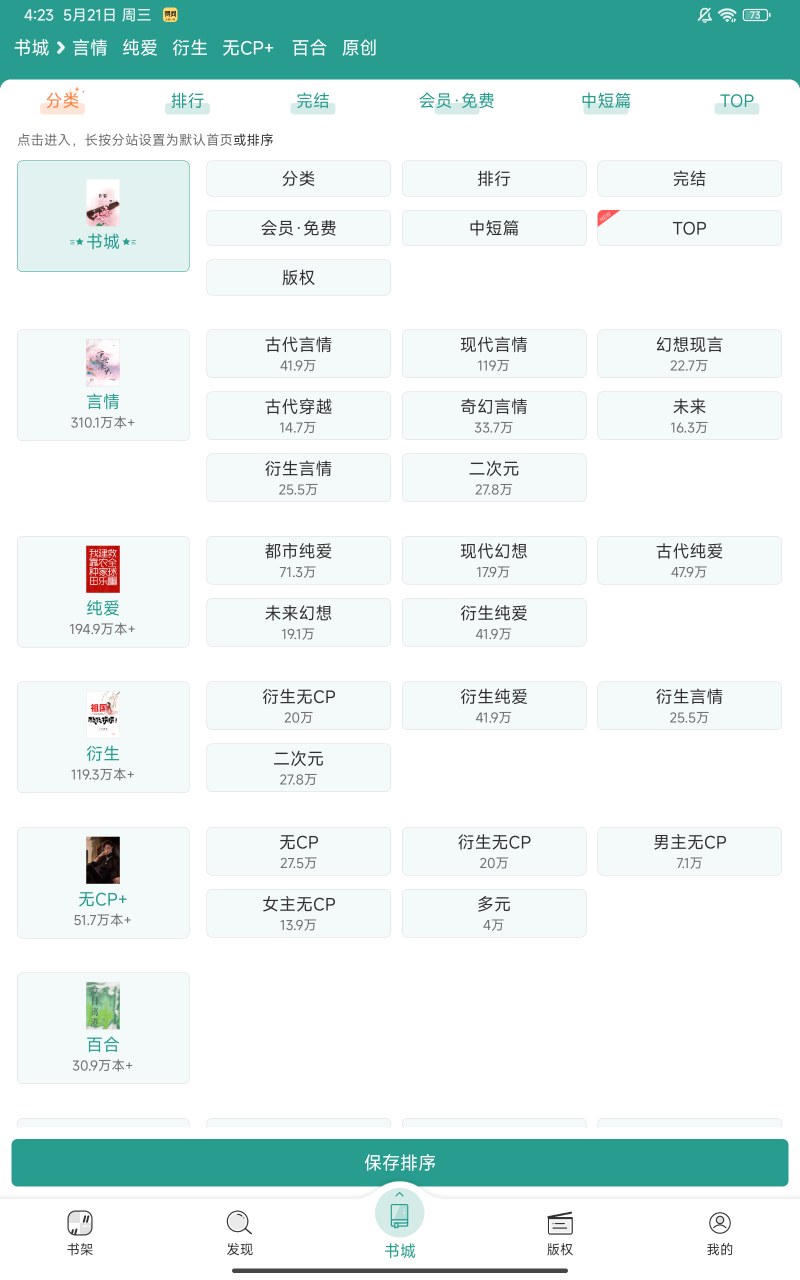Screen dimensions: 800x1280
Task: Go to the 我的 profile tab
Action: tap(720, 1232)
